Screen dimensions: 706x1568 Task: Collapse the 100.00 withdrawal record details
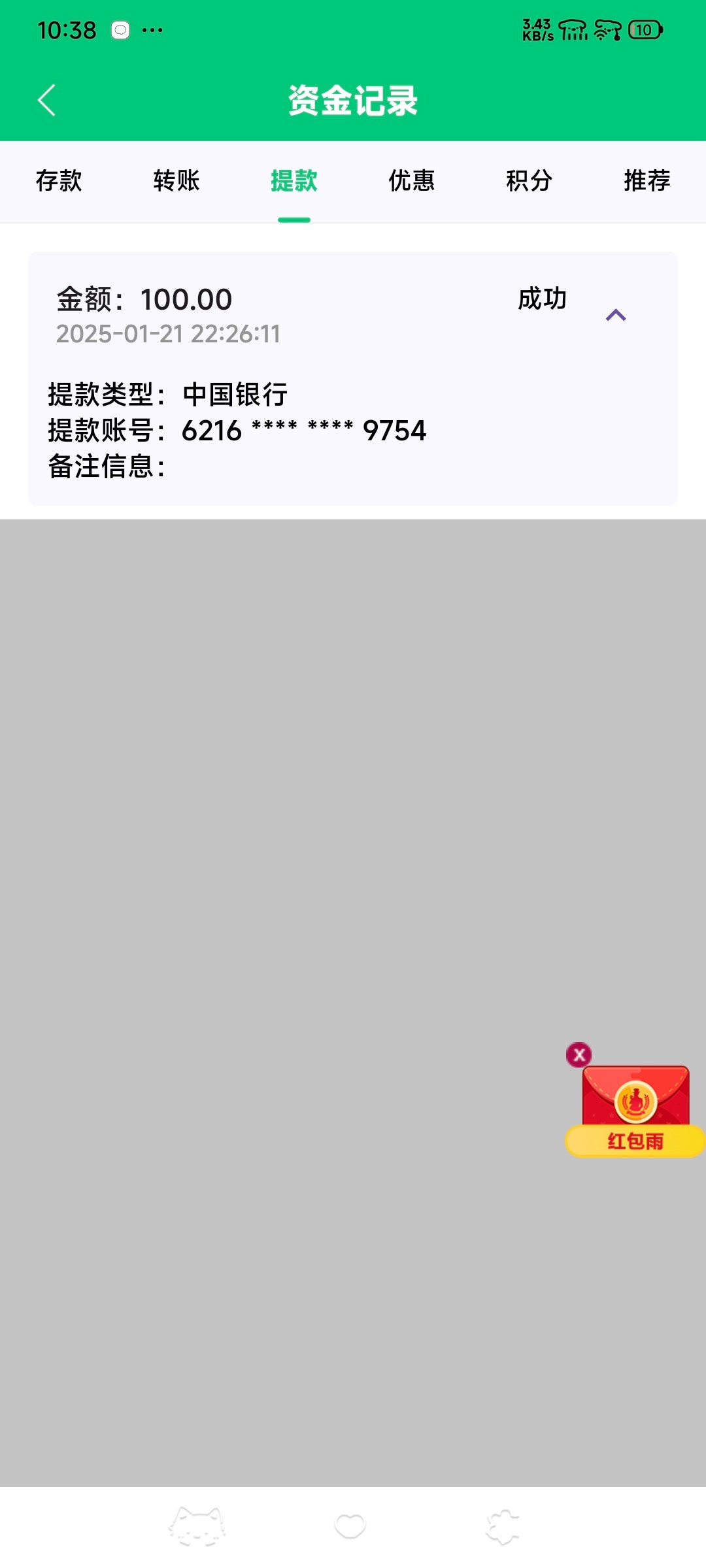(x=616, y=316)
